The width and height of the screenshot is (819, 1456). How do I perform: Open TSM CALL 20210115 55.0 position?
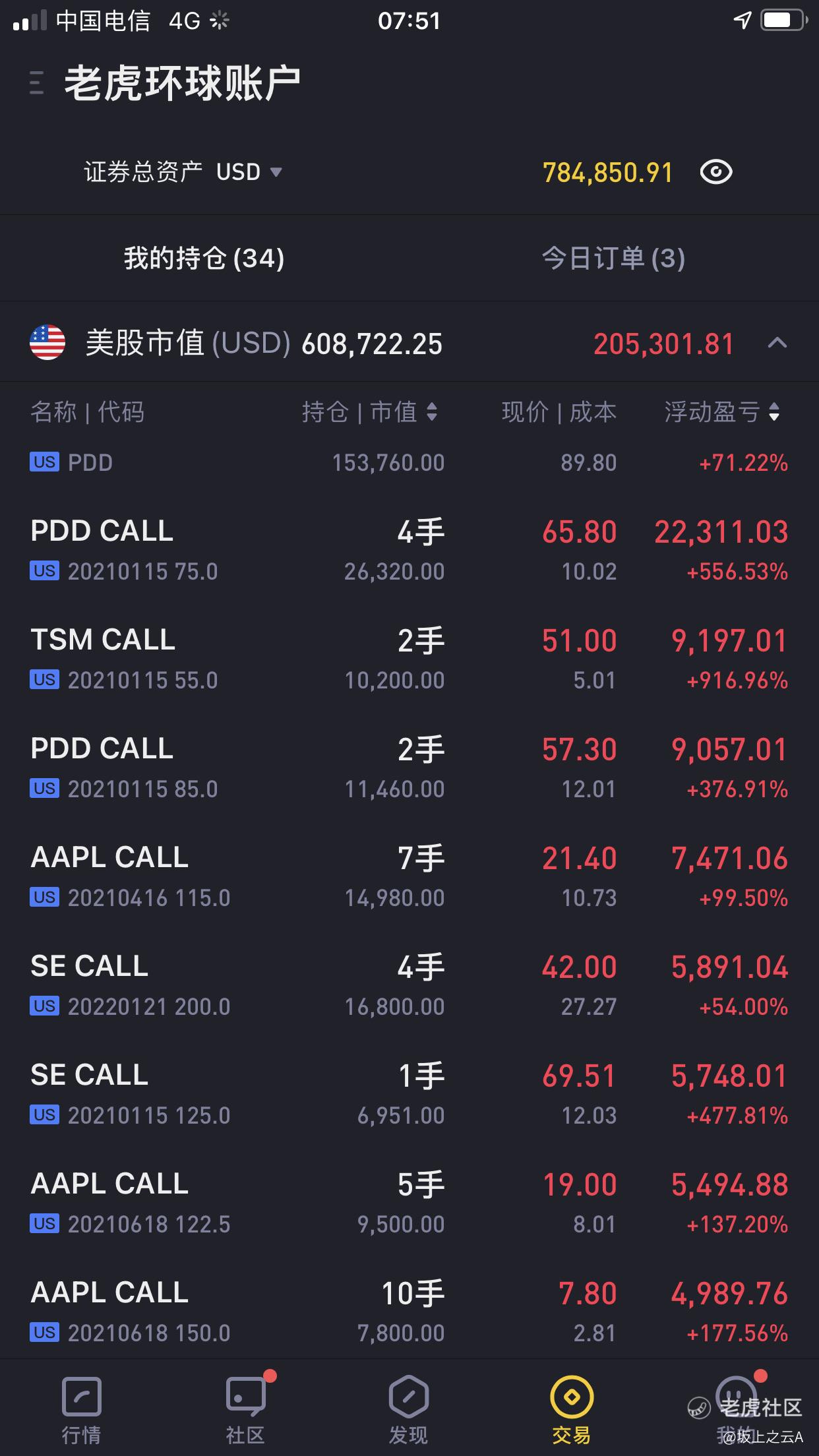click(x=409, y=659)
